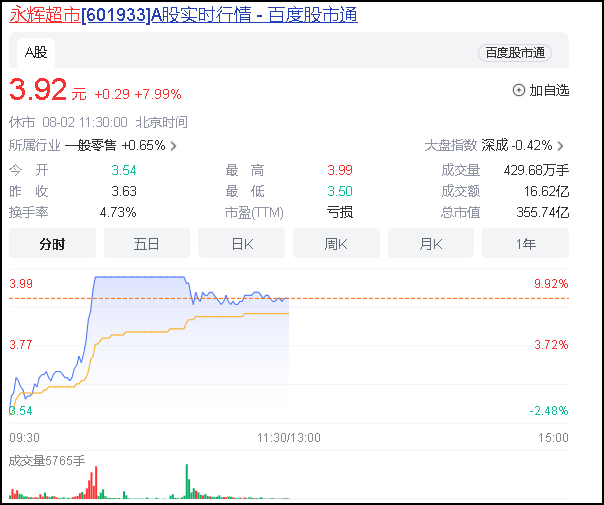The height and width of the screenshot is (505, 604).
Task: Open the 永辉超市 Baidu stock title link
Action: tap(183, 15)
